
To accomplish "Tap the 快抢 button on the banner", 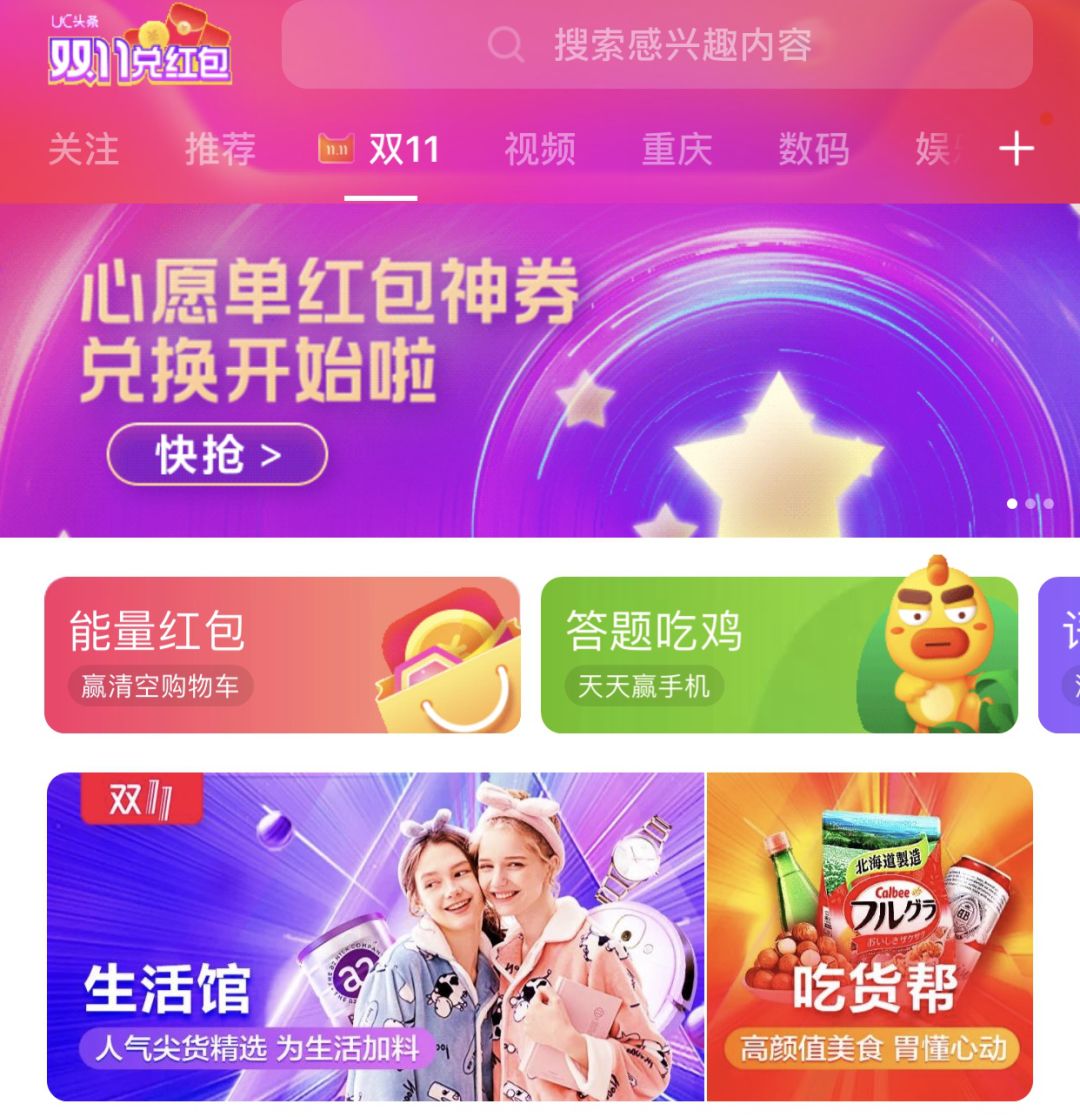I will [217, 455].
